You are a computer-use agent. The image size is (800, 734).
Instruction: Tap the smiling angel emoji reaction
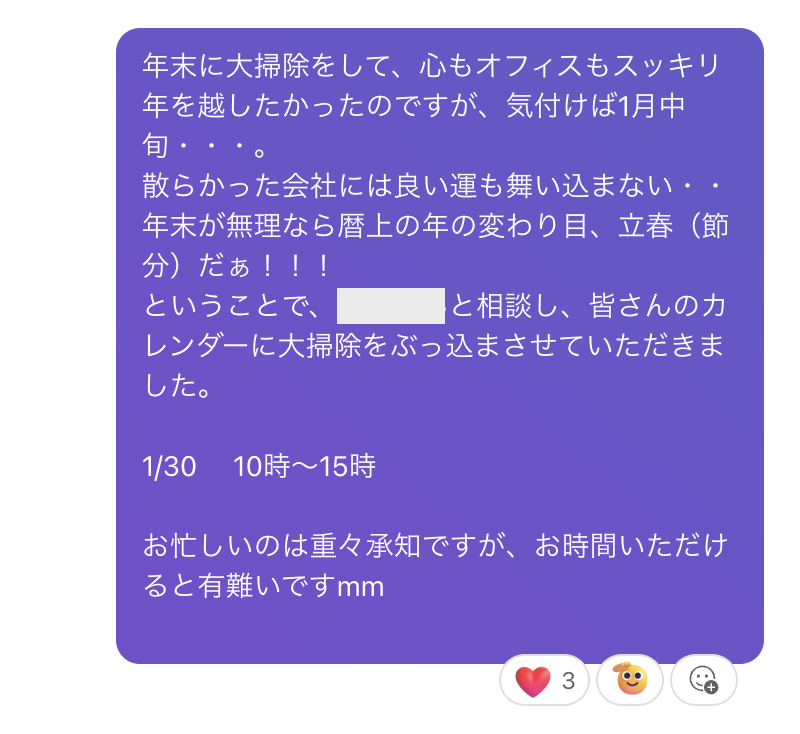click(x=630, y=681)
